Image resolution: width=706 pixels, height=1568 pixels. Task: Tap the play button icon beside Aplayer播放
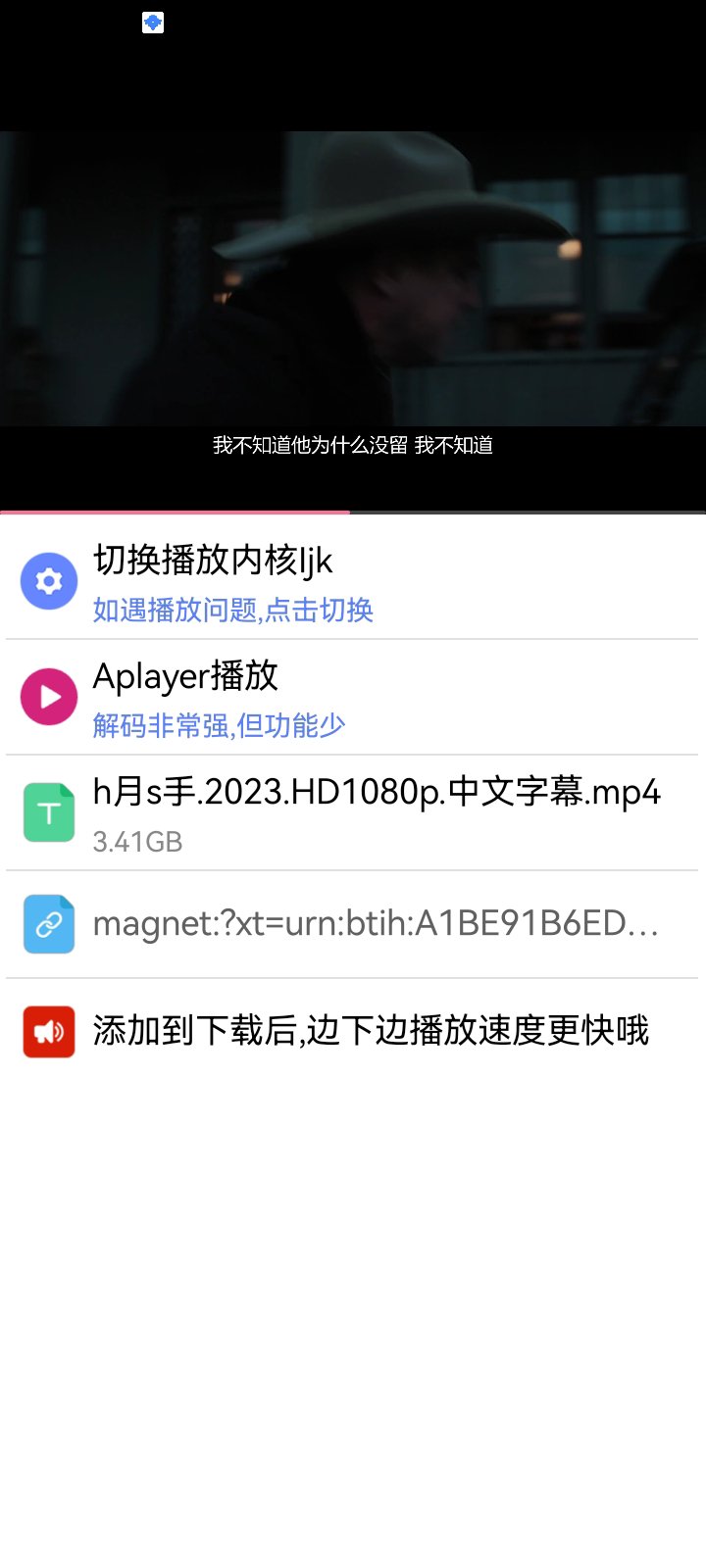(48, 696)
